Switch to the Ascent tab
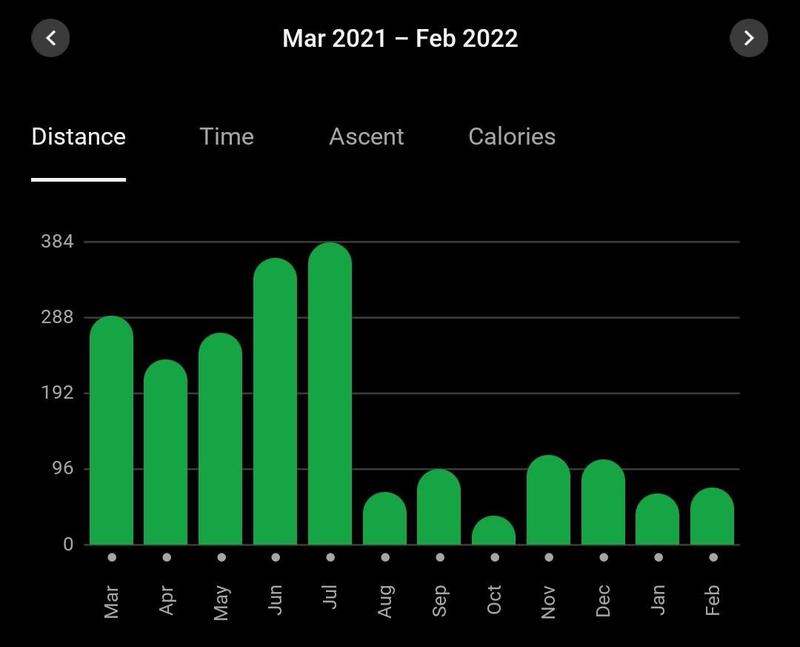The image size is (800, 647). 366,137
